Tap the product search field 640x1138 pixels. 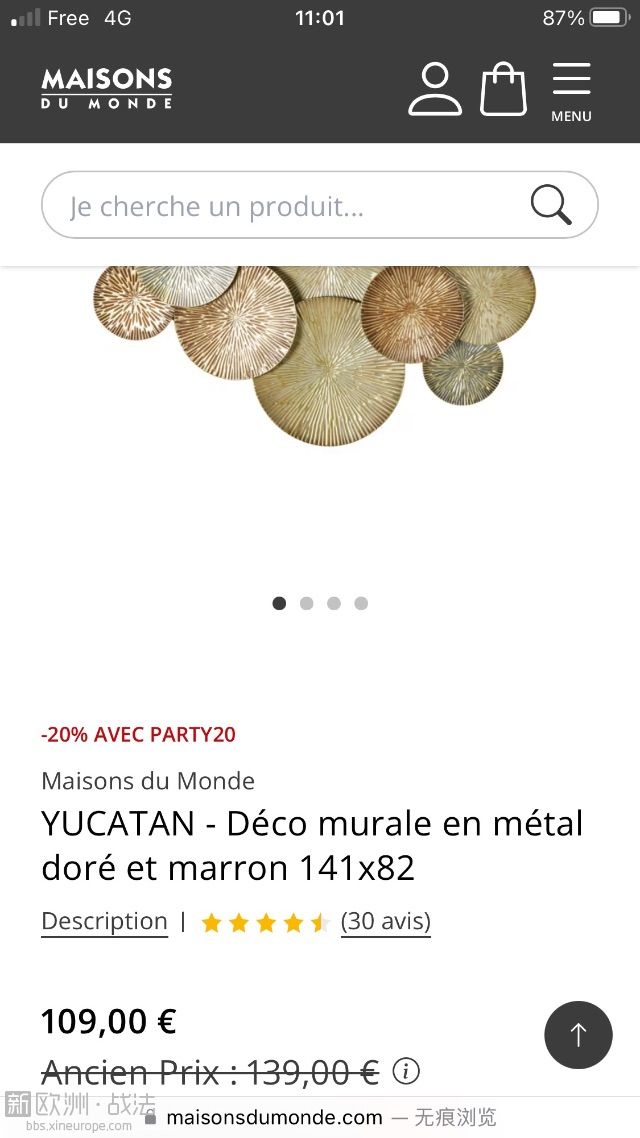click(290, 206)
